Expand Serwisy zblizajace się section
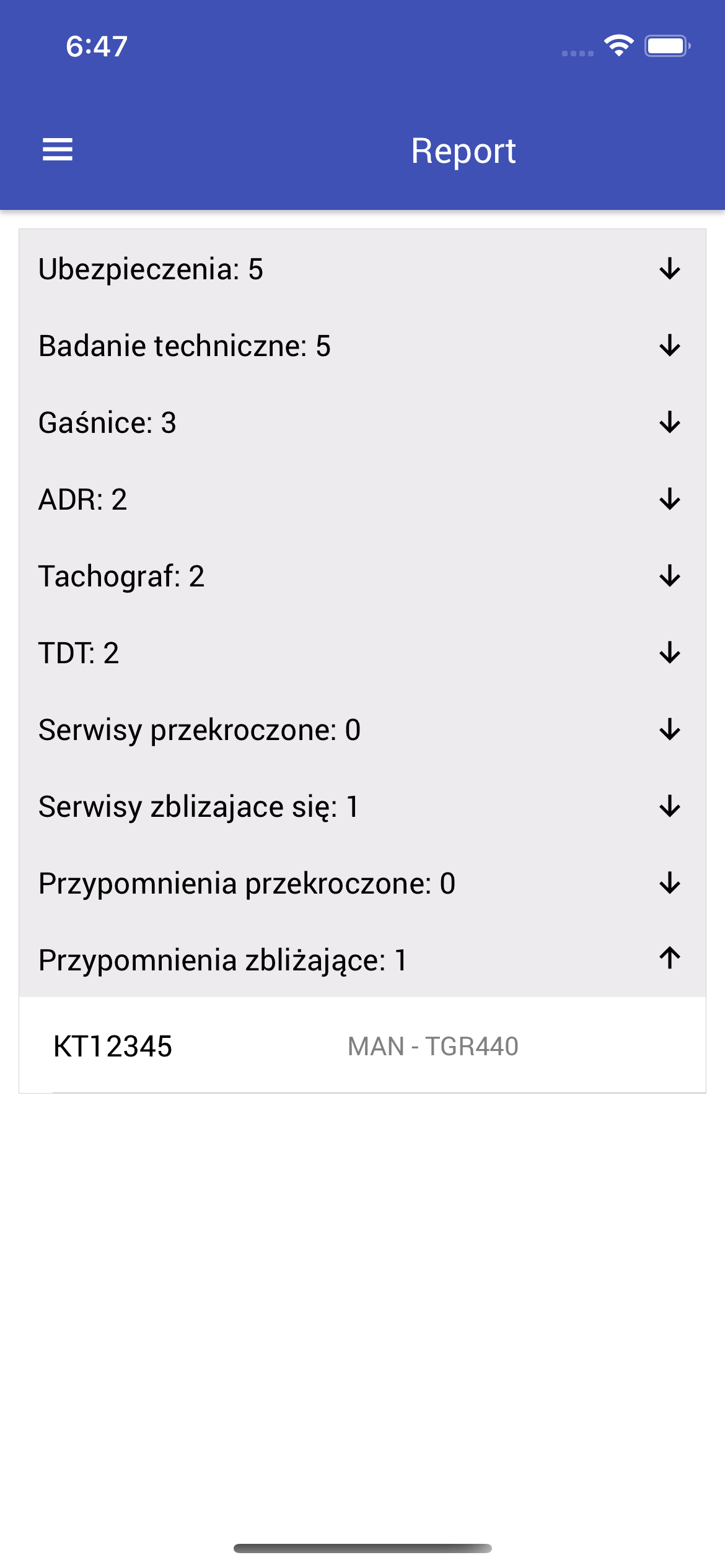 click(x=669, y=806)
